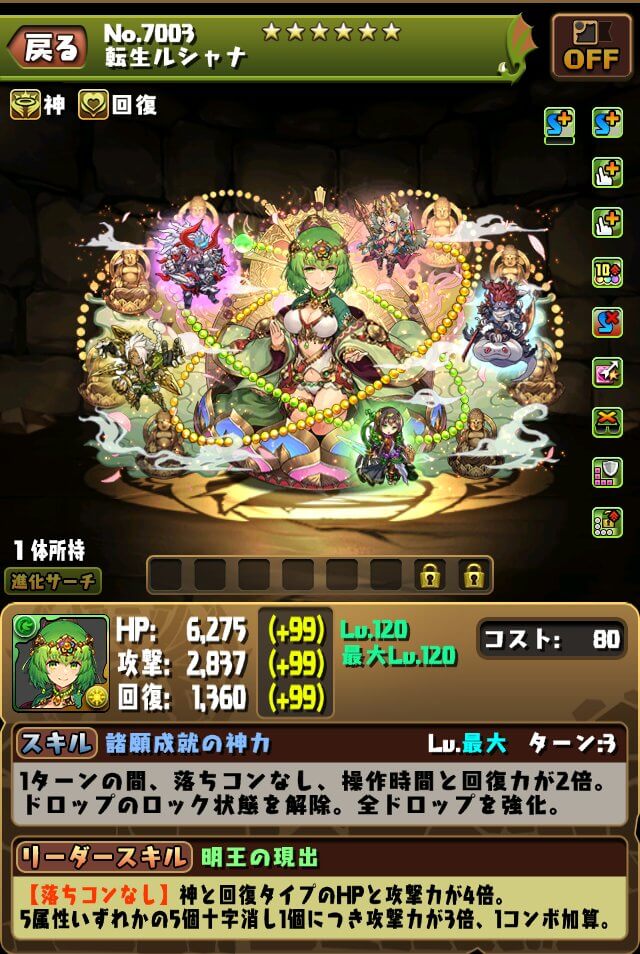The height and width of the screenshot is (954, 640).
Task: Tap the latent awakening slots bar
Action: tap(320, 575)
